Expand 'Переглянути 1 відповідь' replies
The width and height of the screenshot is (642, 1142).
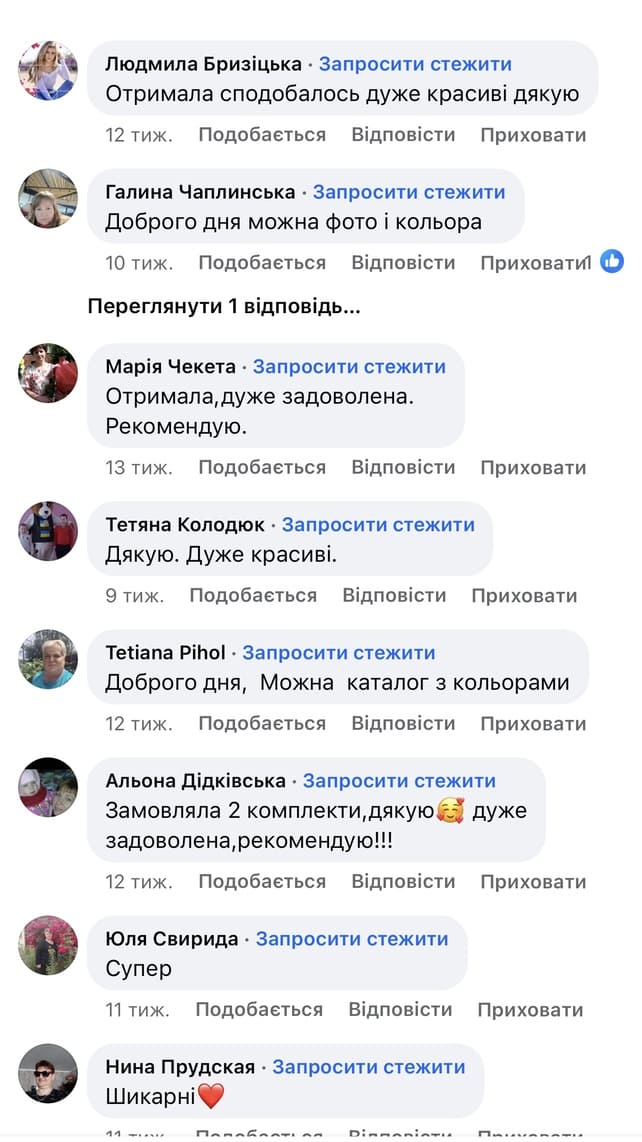click(224, 307)
